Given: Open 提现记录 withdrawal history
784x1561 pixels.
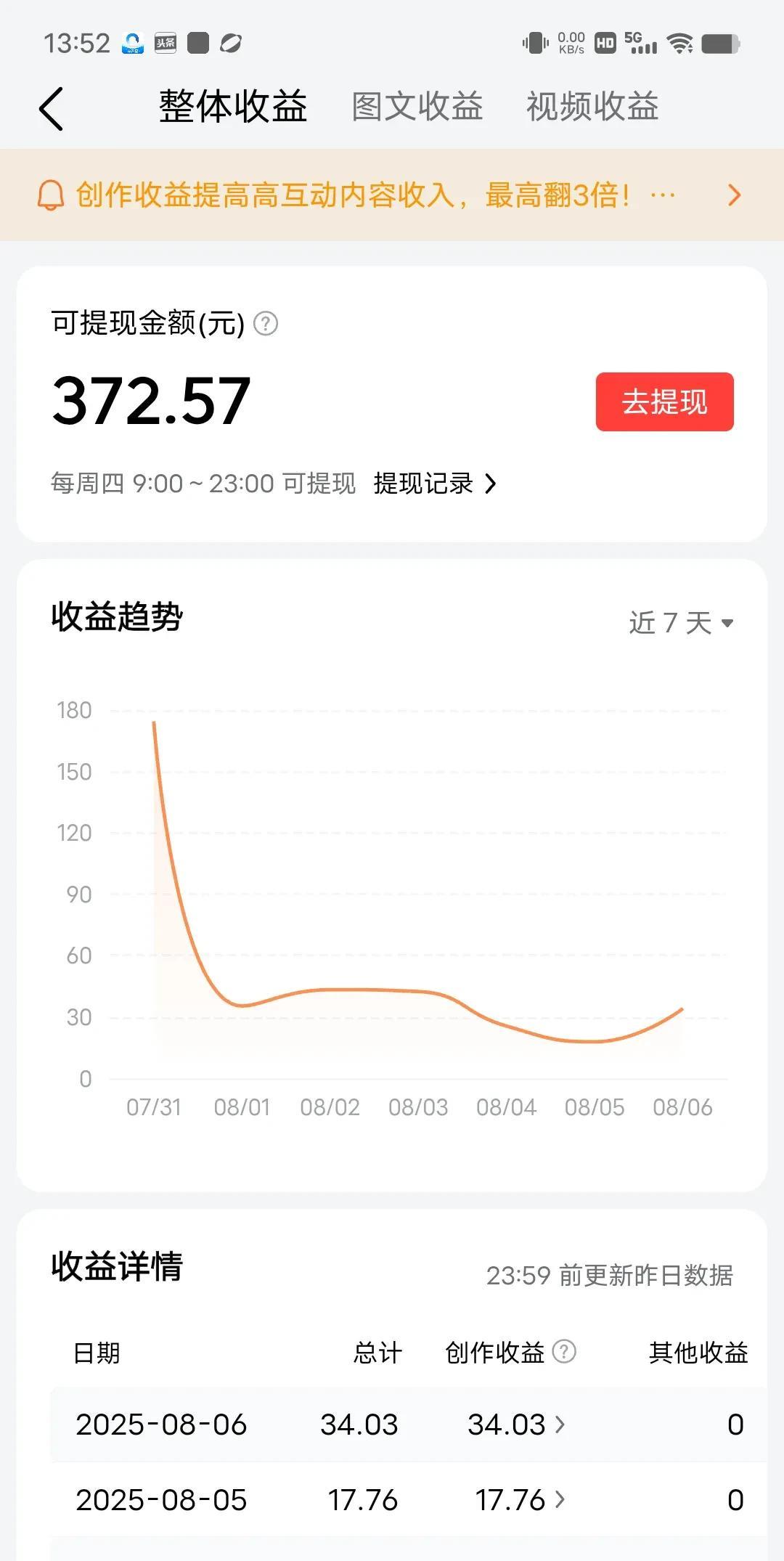Looking at the screenshot, I should [434, 484].
